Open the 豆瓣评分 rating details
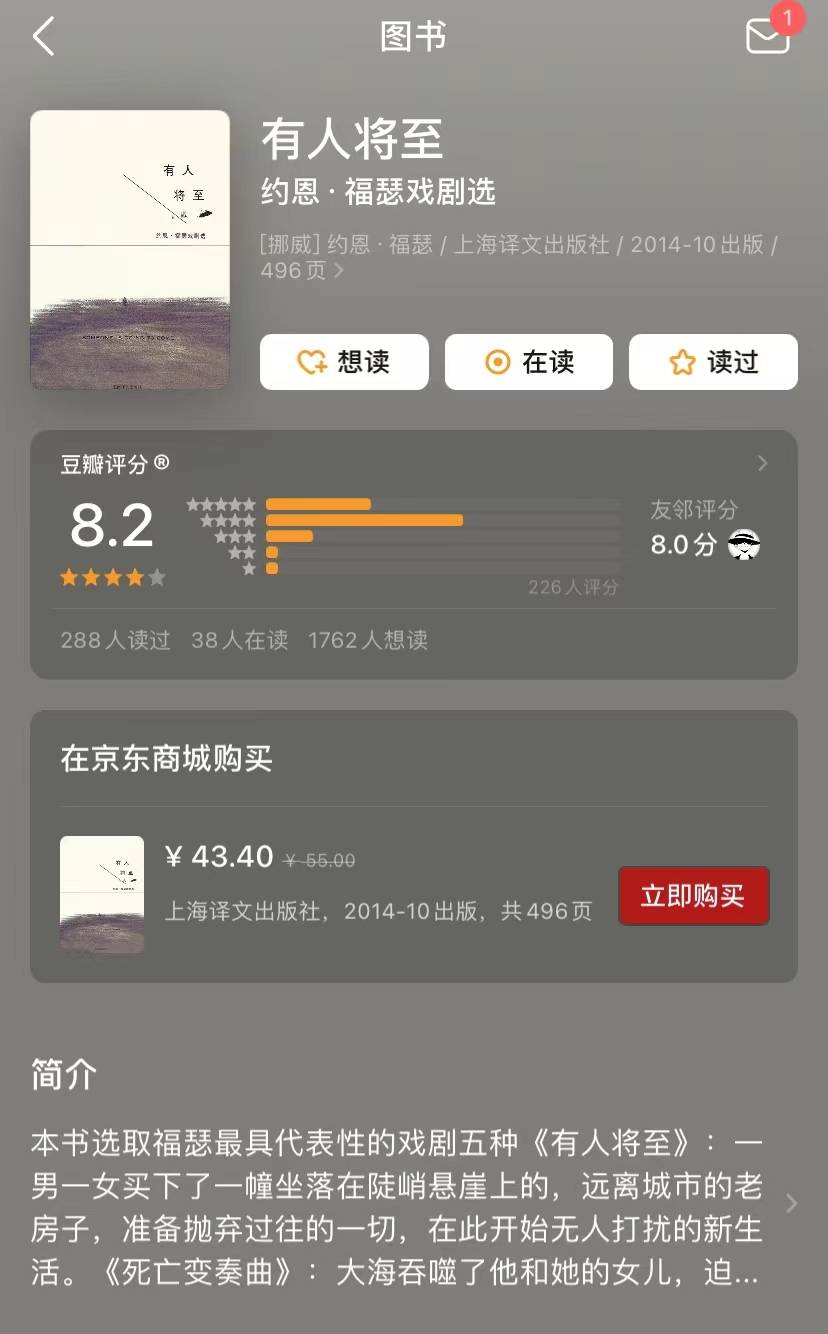This screenshot has height=1334, width=828. coord(762,463)
